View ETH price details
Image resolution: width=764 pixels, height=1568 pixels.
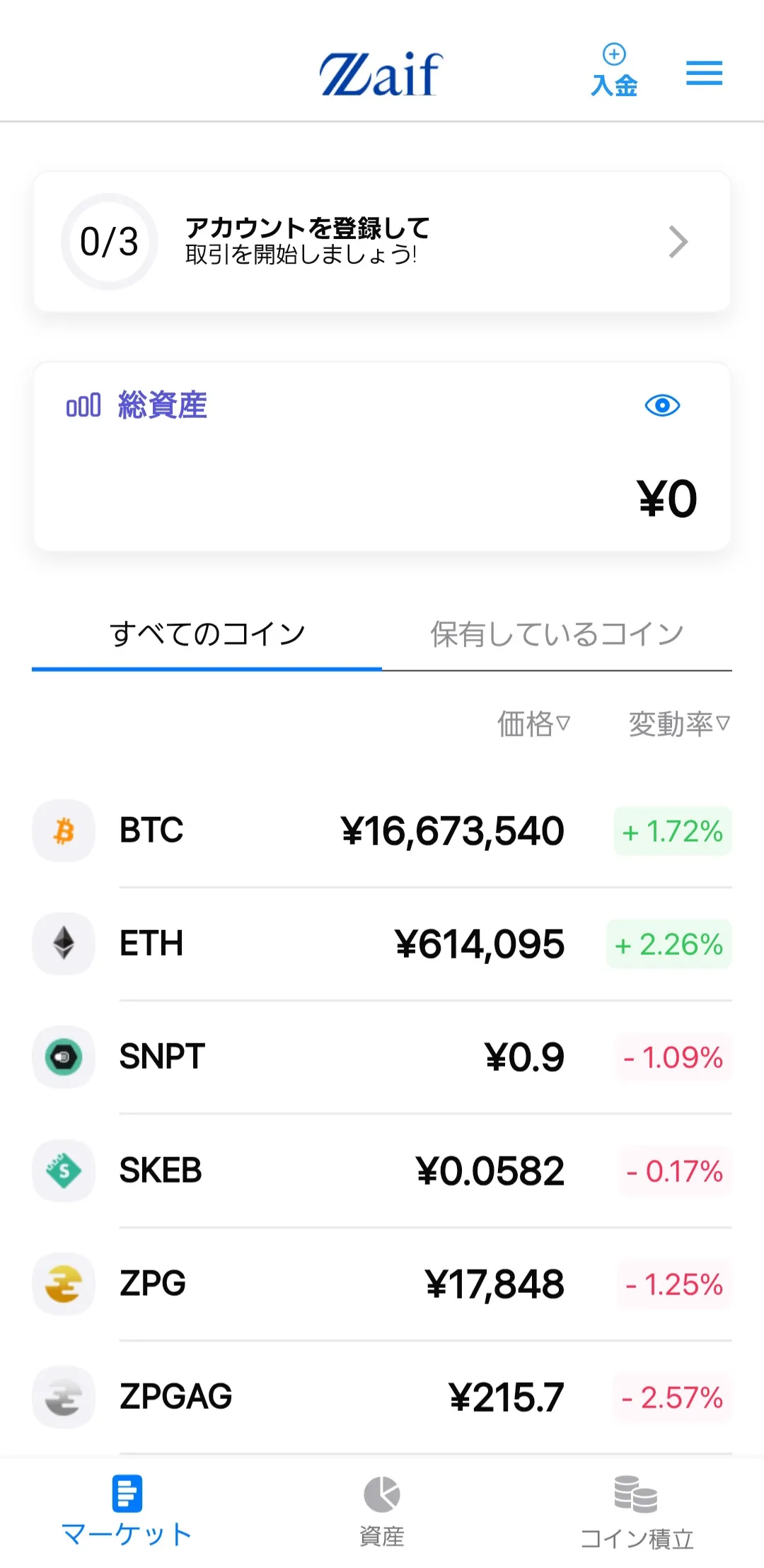pyautogui.click(x=382, y=943)
